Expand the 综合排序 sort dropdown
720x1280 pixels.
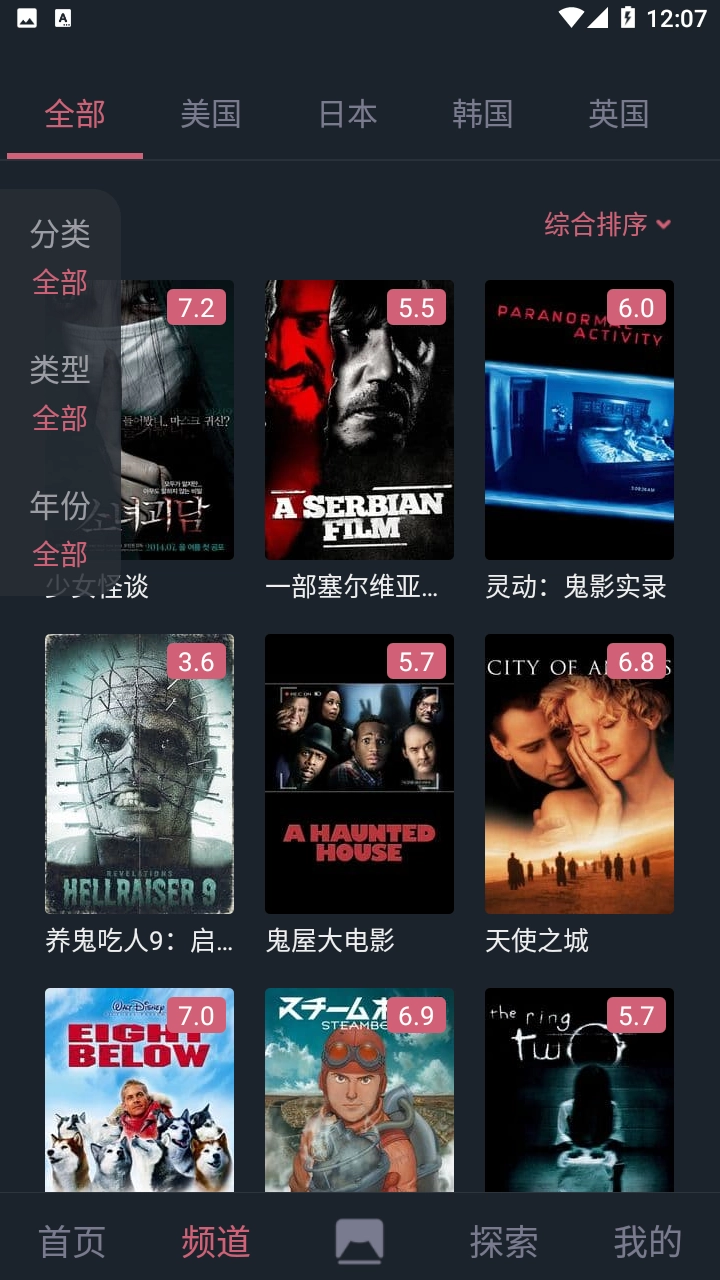607,225
